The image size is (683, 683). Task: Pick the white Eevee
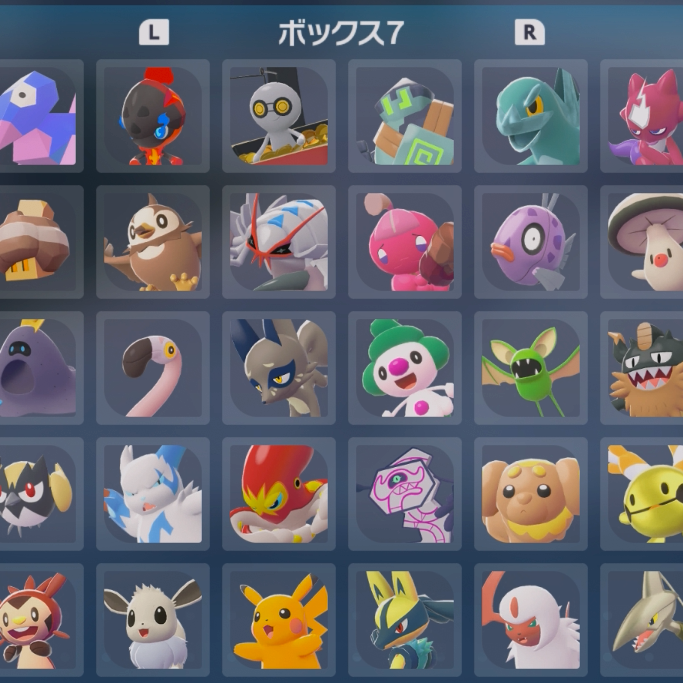pyautogui.click(x=153, y=621)
